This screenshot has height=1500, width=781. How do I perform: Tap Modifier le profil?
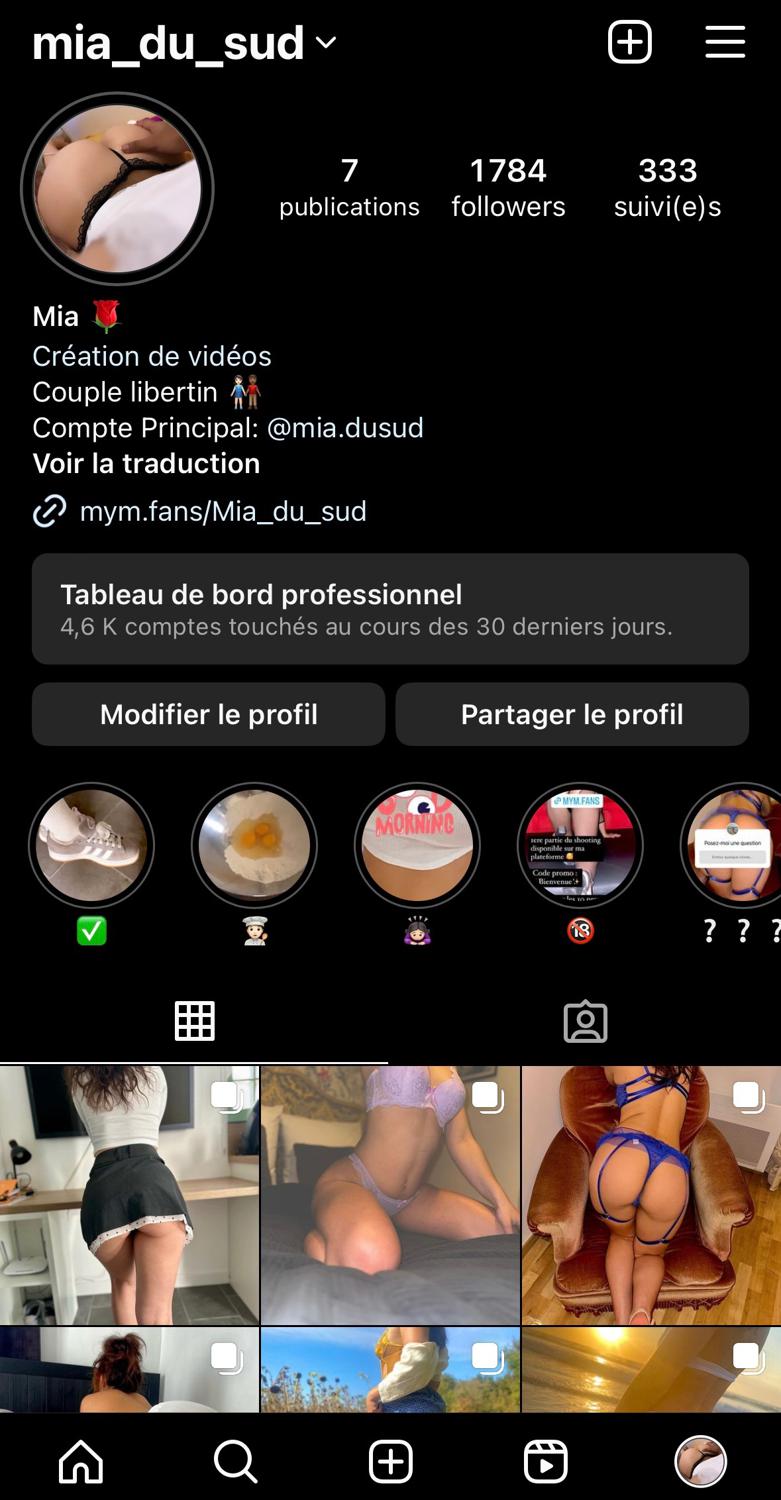coord(208,714)
